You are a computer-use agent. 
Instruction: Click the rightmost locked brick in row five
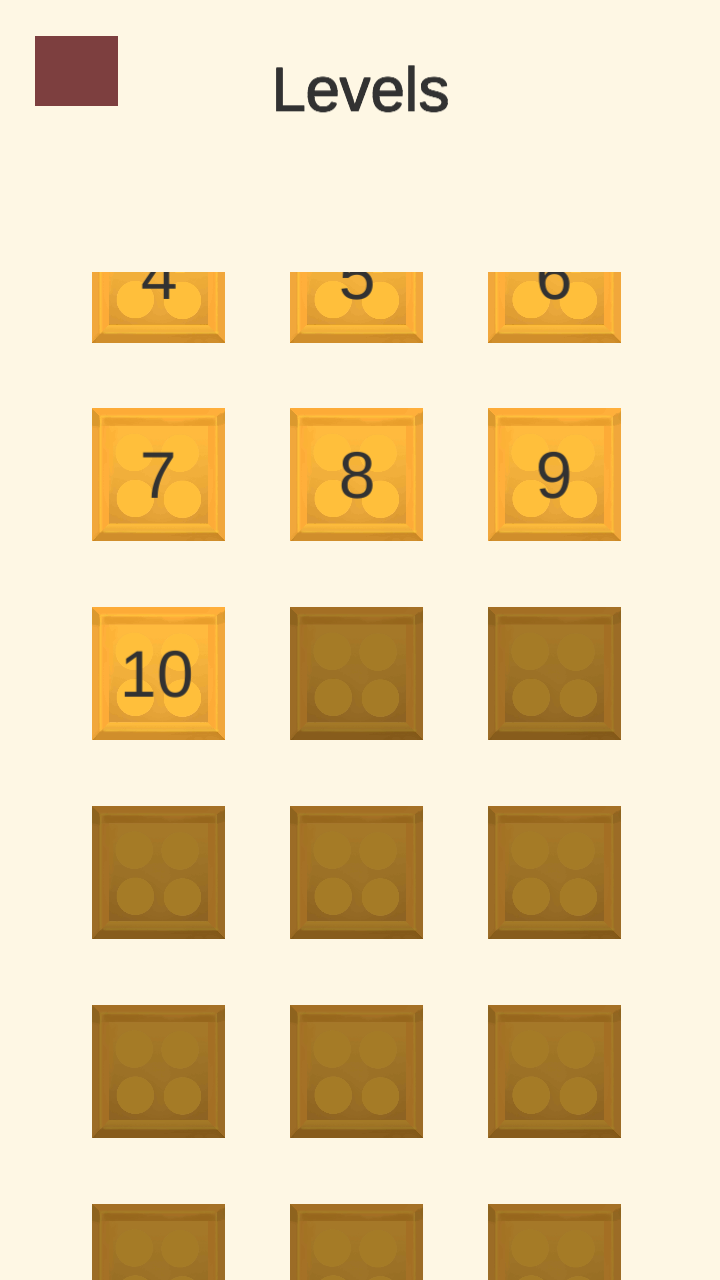point(554,1070)
